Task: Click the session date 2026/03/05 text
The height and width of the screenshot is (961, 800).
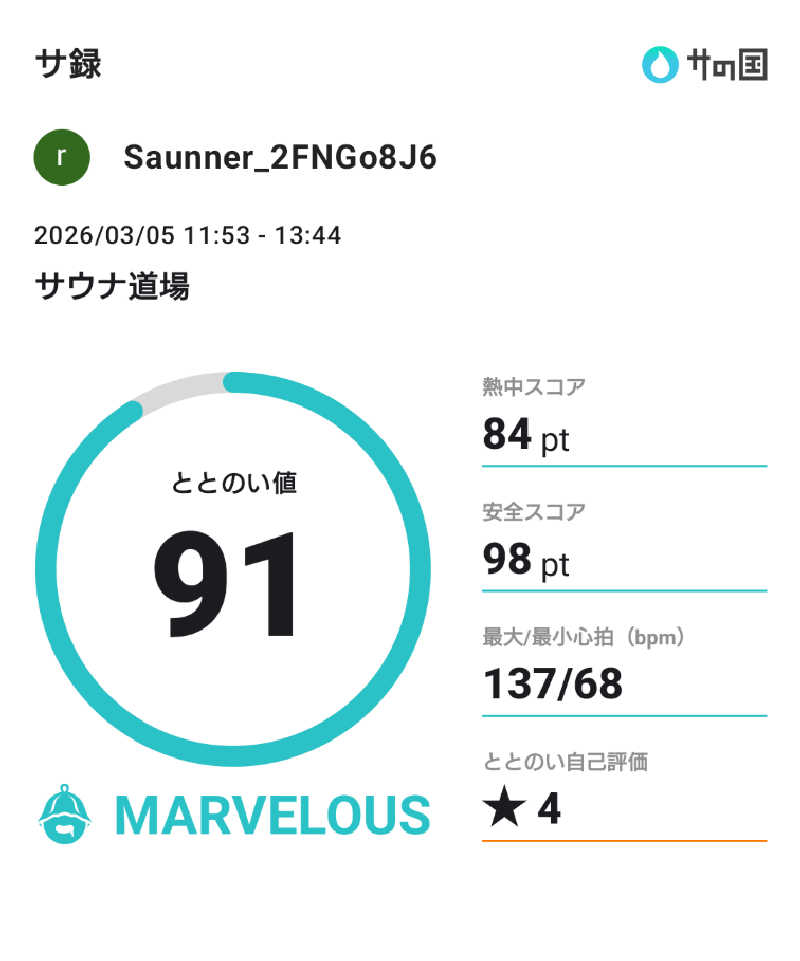Action: 187,236
